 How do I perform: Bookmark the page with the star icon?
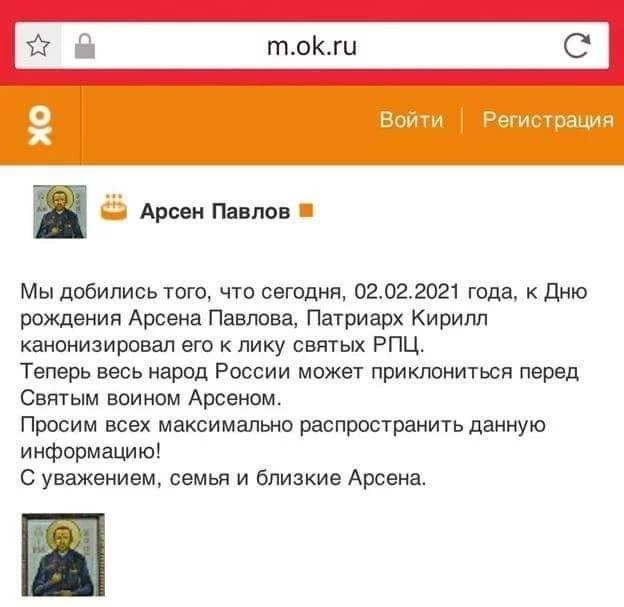[39, 46]
